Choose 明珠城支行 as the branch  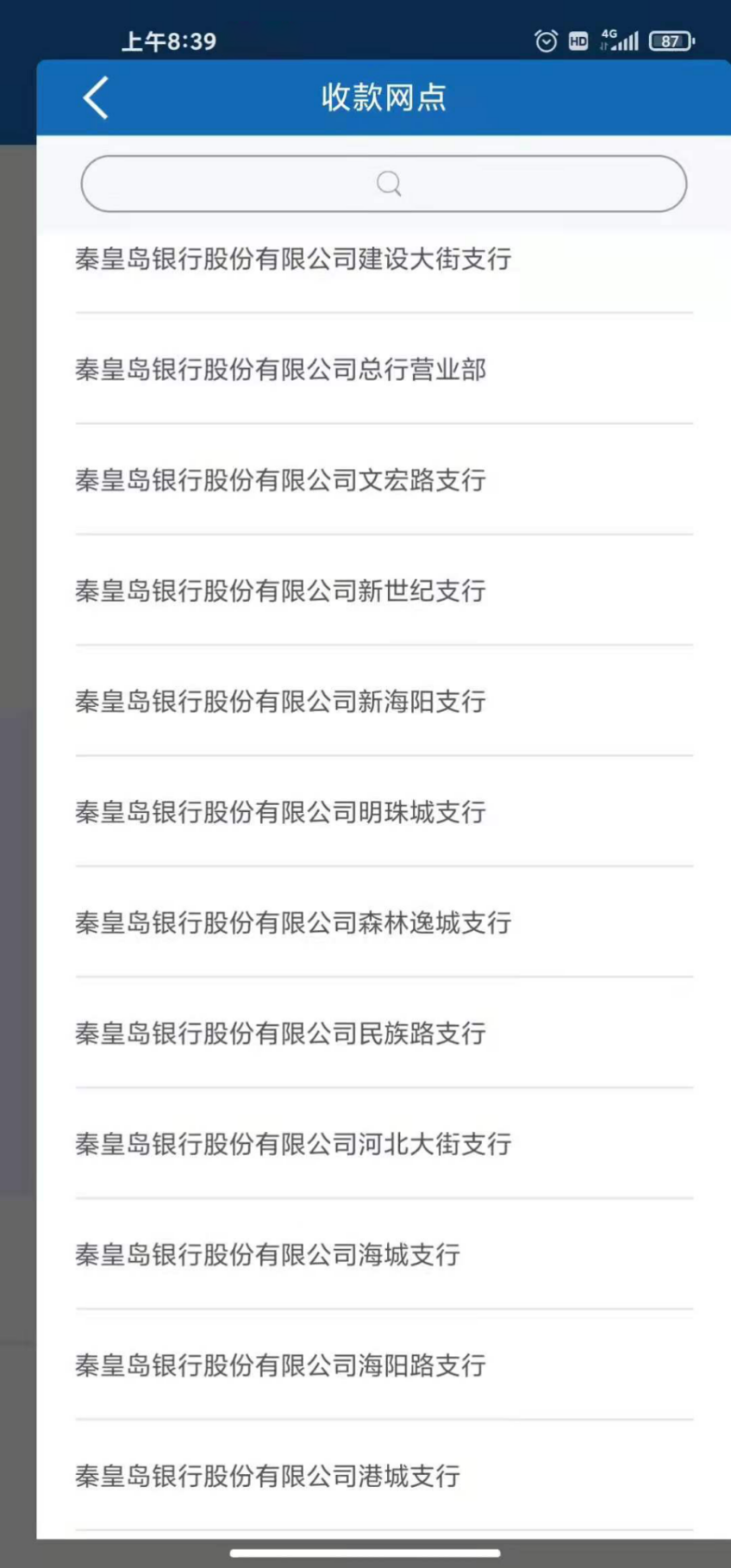pyautogui.click(x=281, y=812)
